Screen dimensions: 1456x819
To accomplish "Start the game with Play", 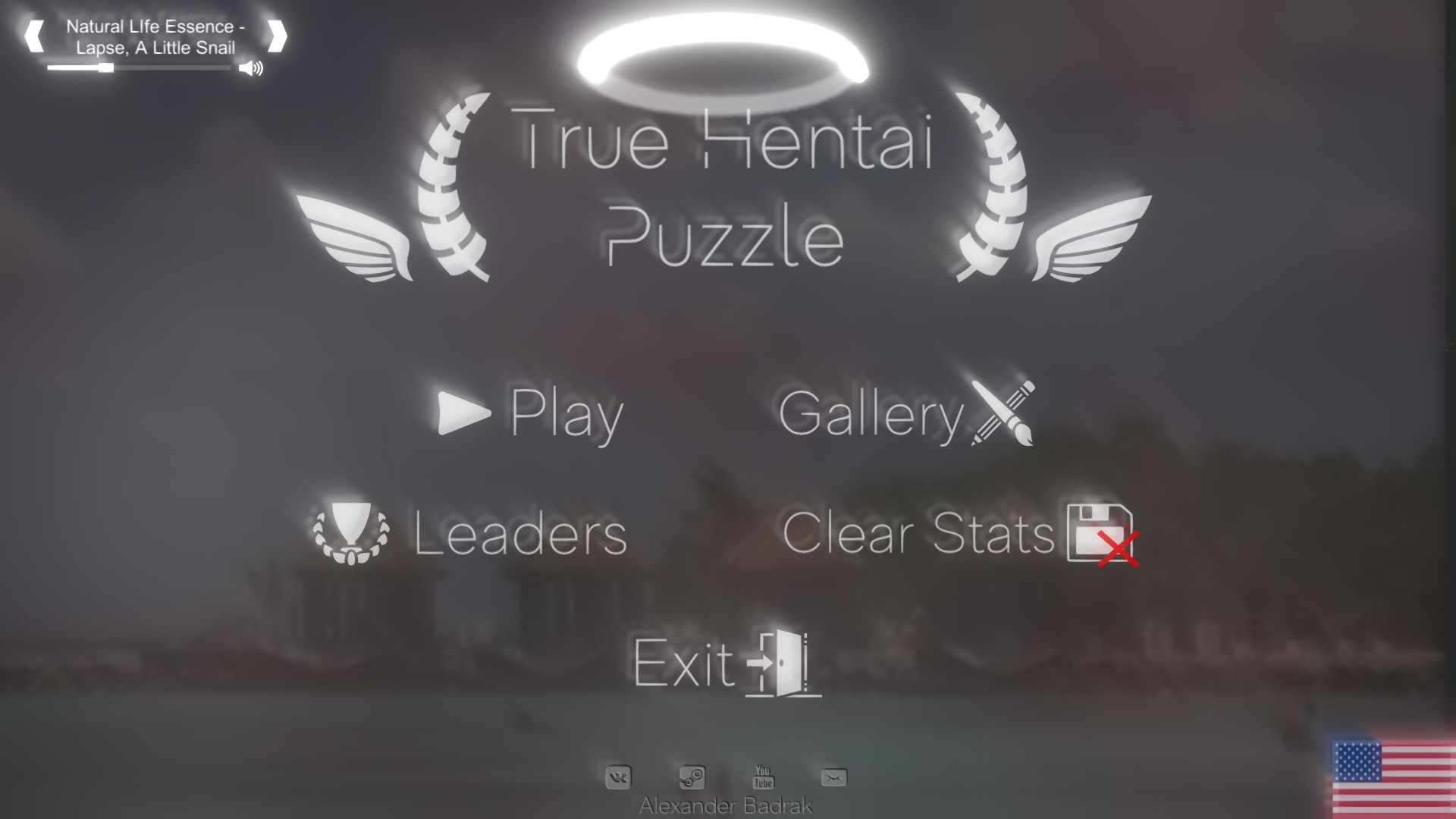I will (x=531, y=413).
